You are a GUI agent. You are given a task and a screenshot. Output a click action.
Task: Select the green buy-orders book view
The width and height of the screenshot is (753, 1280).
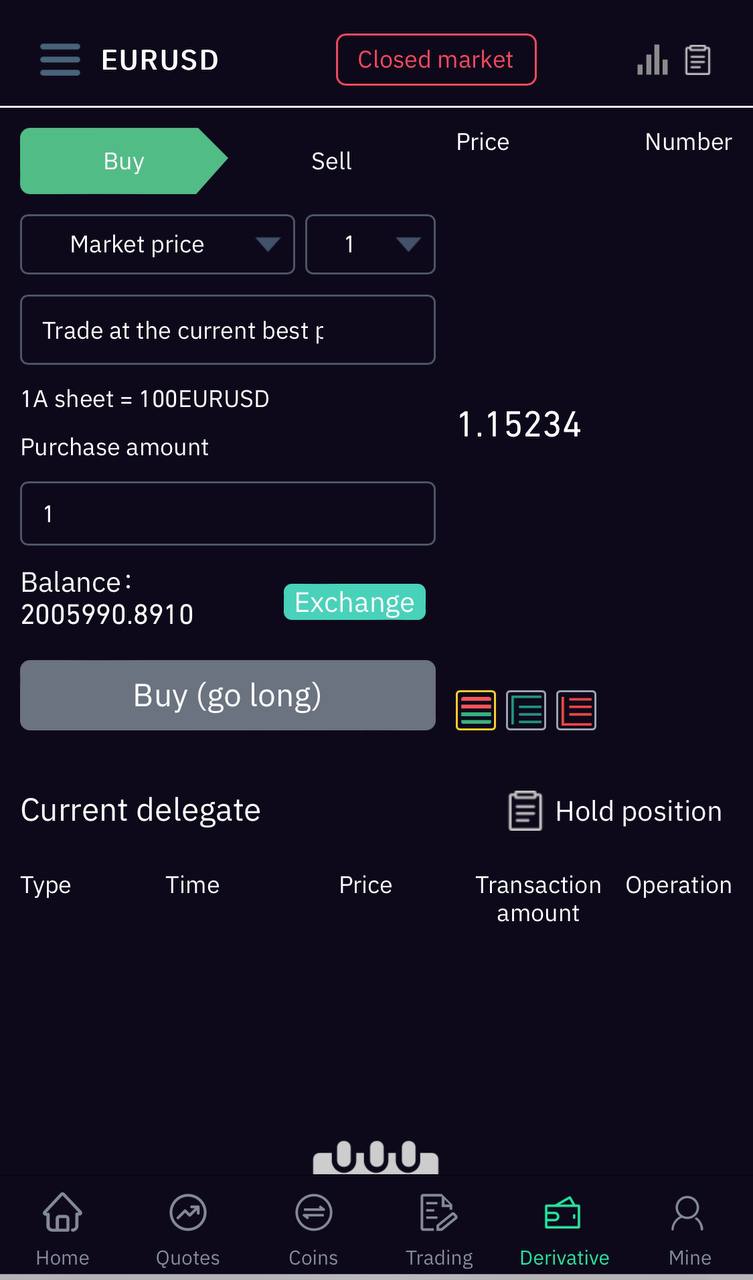point(526,710)
